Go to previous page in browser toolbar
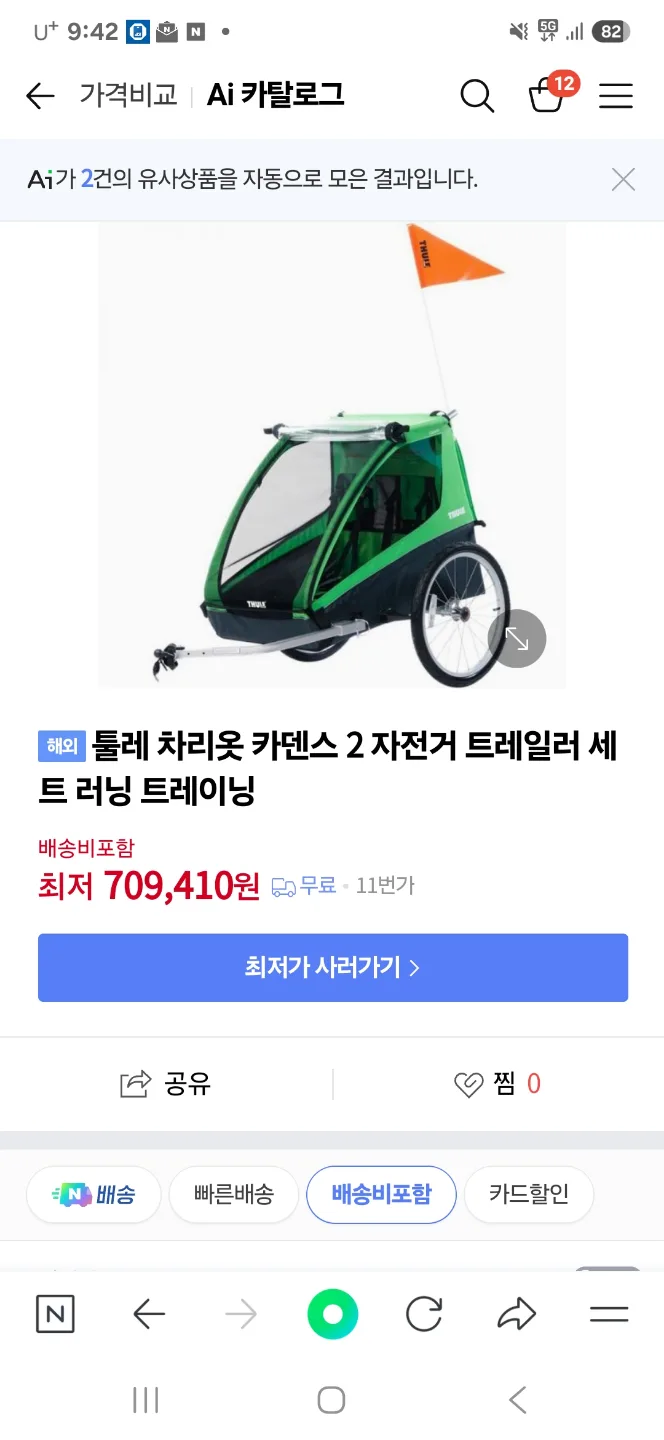This screenshot has height=1440, width=664. [149, 1314]
